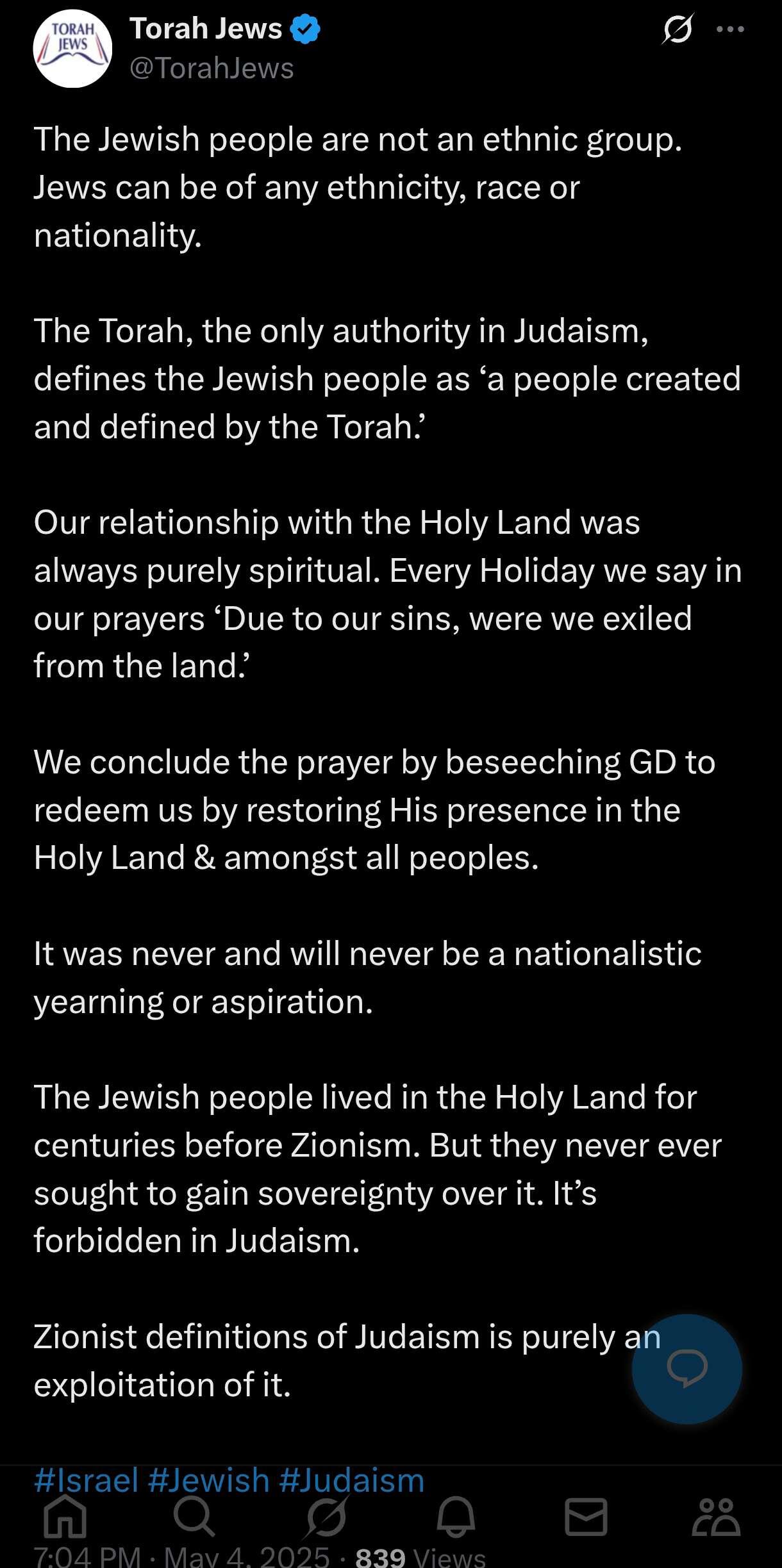The height and width of the screenshot is (1568, 782).
Task: Tap the floating reply bubble button
Action: point(686,1369)
